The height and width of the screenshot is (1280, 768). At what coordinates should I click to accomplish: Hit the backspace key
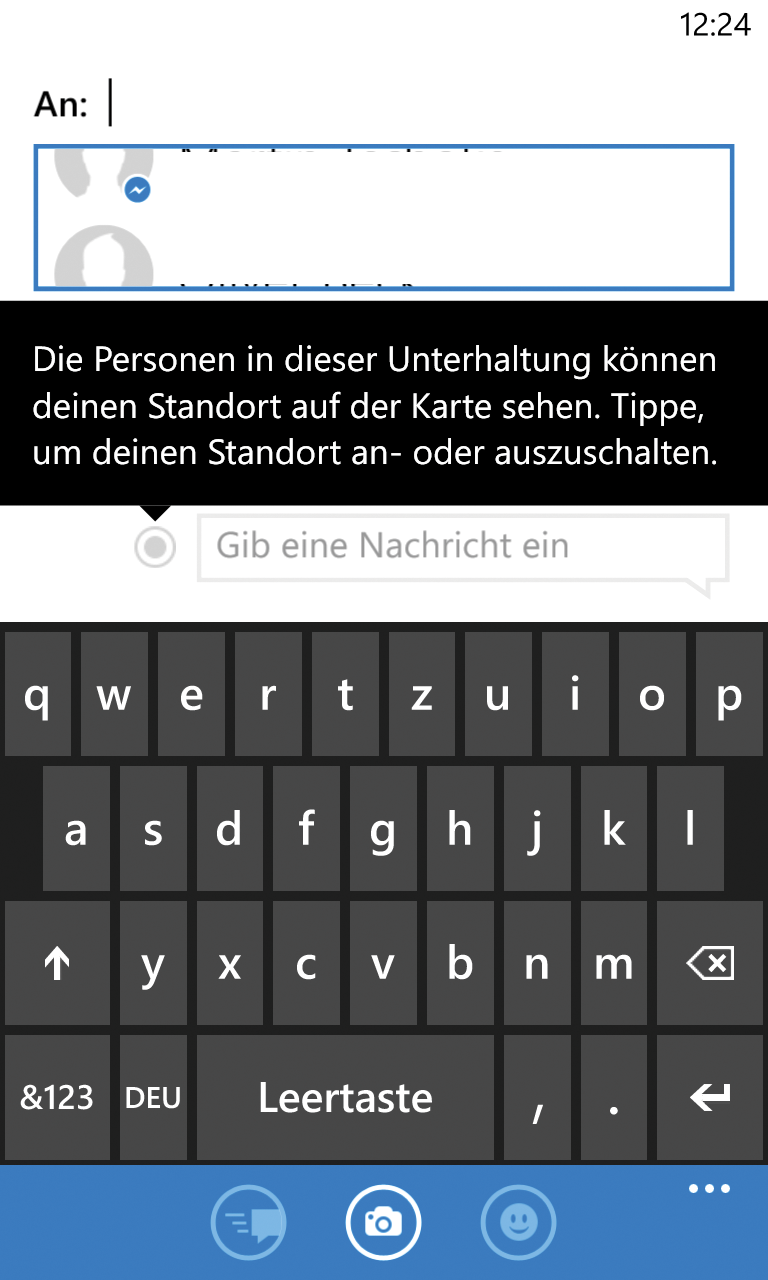710,963
